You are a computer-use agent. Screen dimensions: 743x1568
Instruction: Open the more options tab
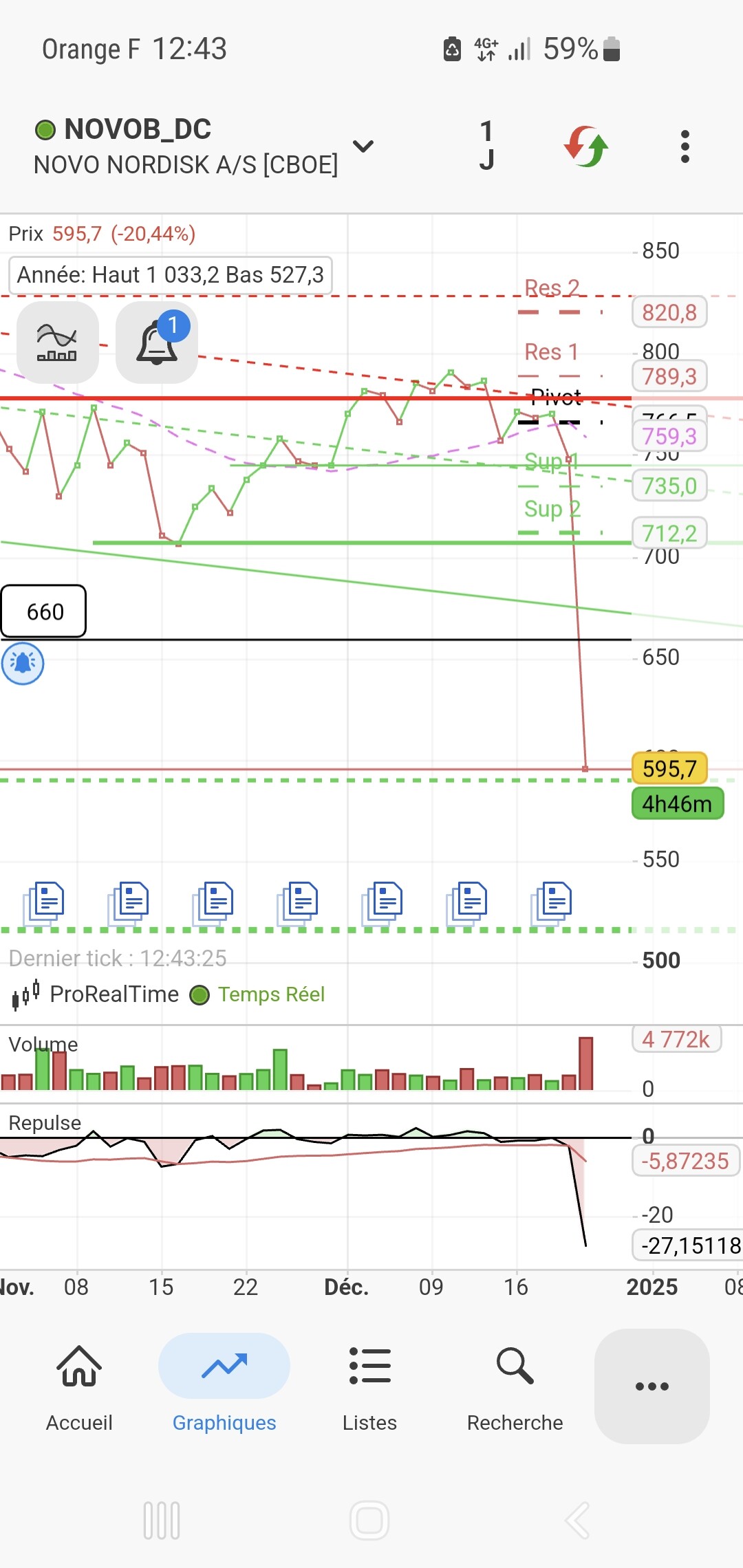tap(652, 1386)
